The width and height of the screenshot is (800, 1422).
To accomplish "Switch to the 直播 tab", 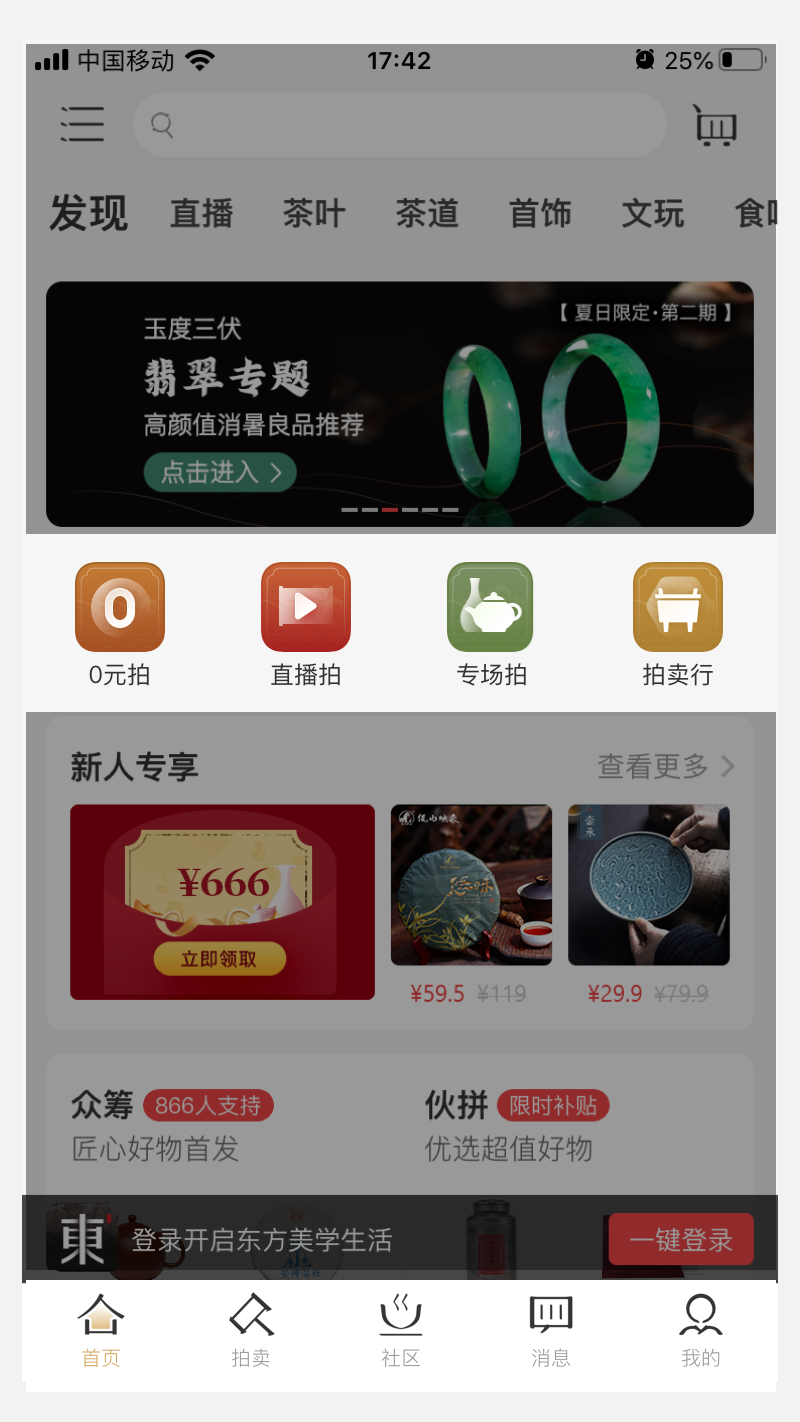I will pyautogui.click(x=202, y=213).
